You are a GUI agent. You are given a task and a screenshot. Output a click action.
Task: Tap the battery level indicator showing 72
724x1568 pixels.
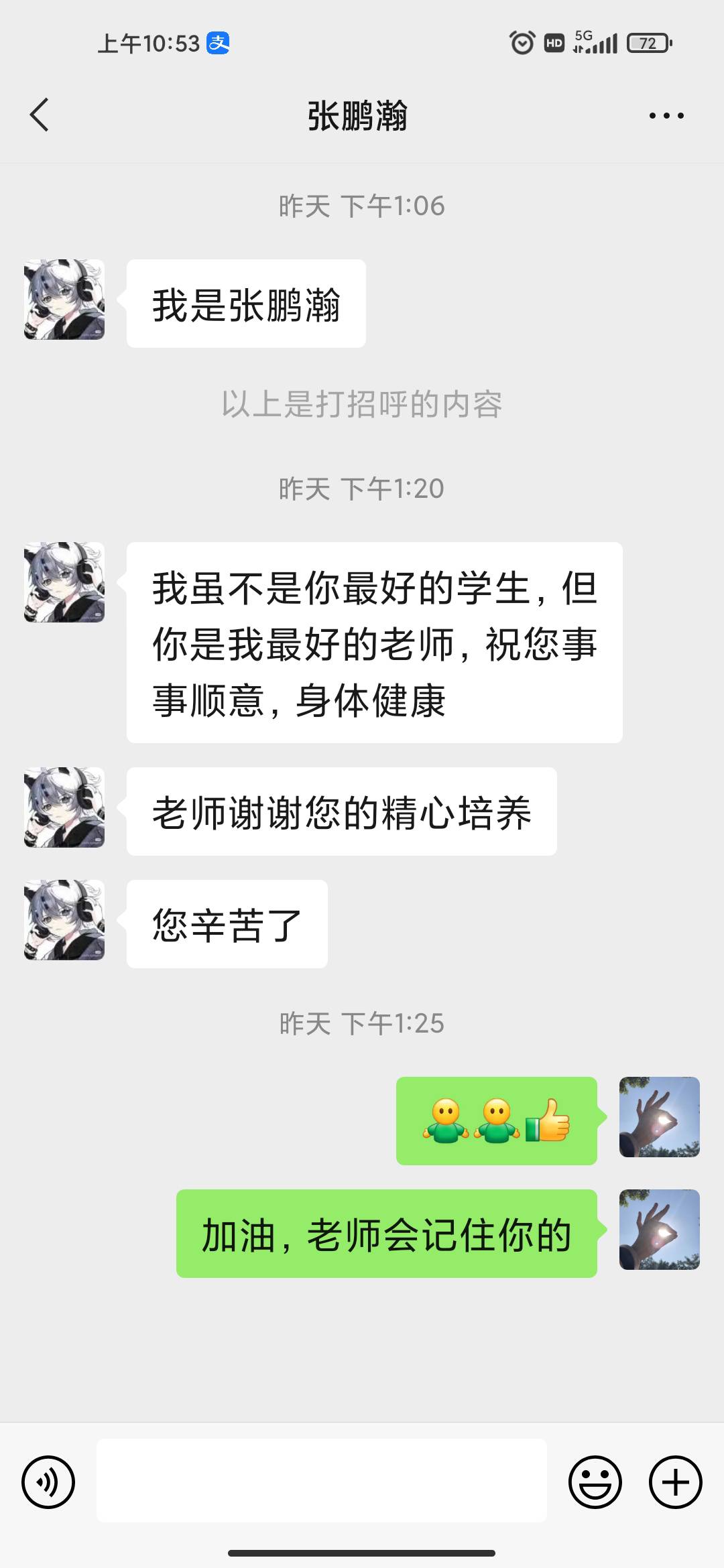pos(646,43)
